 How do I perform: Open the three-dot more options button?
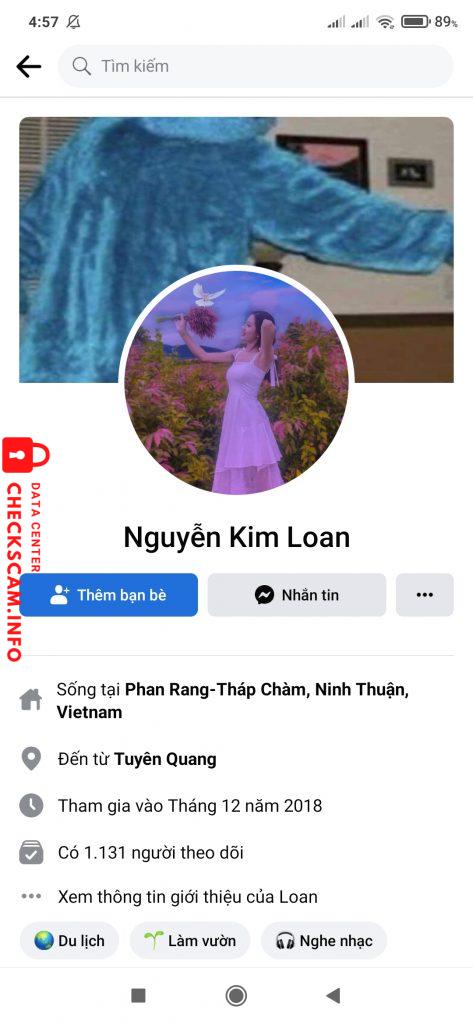pos(425,595)
